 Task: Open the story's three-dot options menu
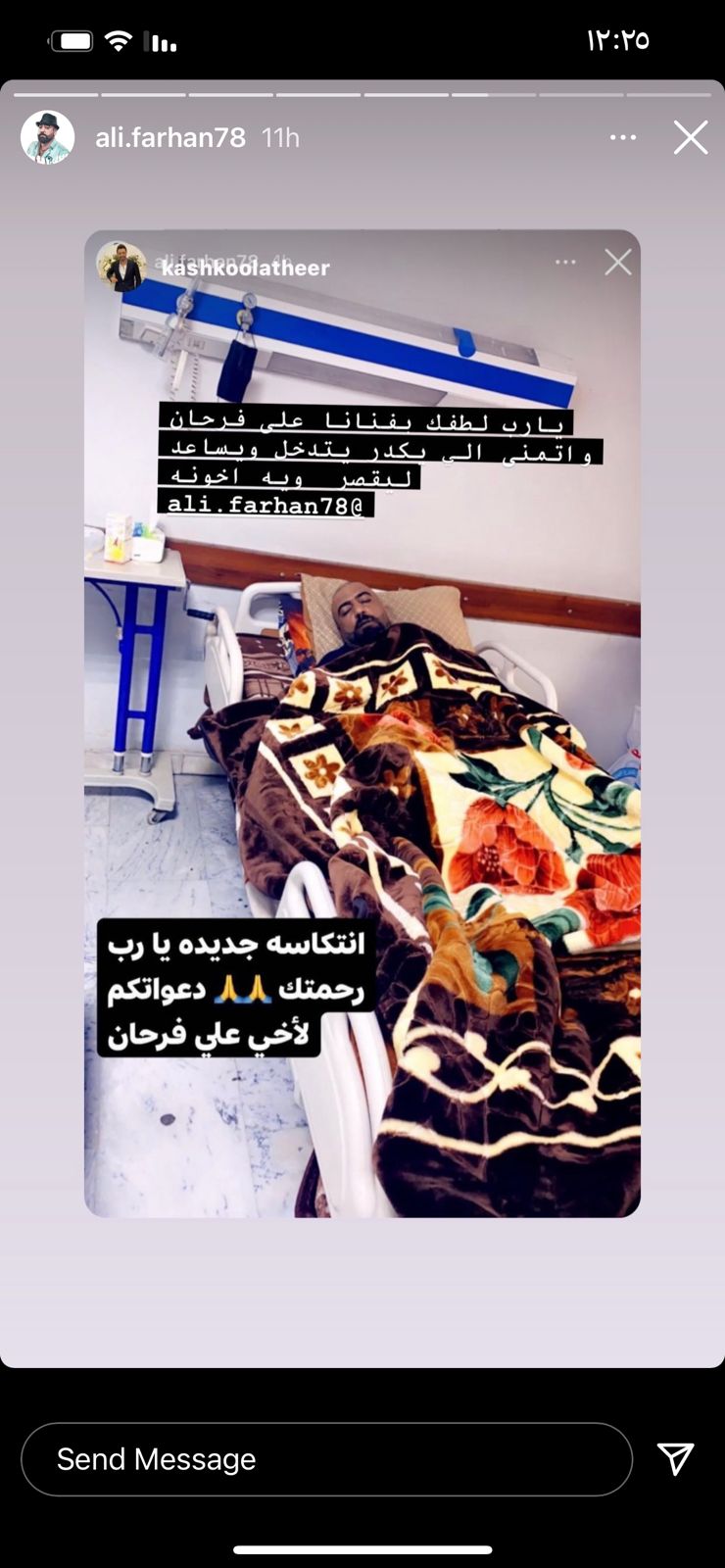click(623, 138)
